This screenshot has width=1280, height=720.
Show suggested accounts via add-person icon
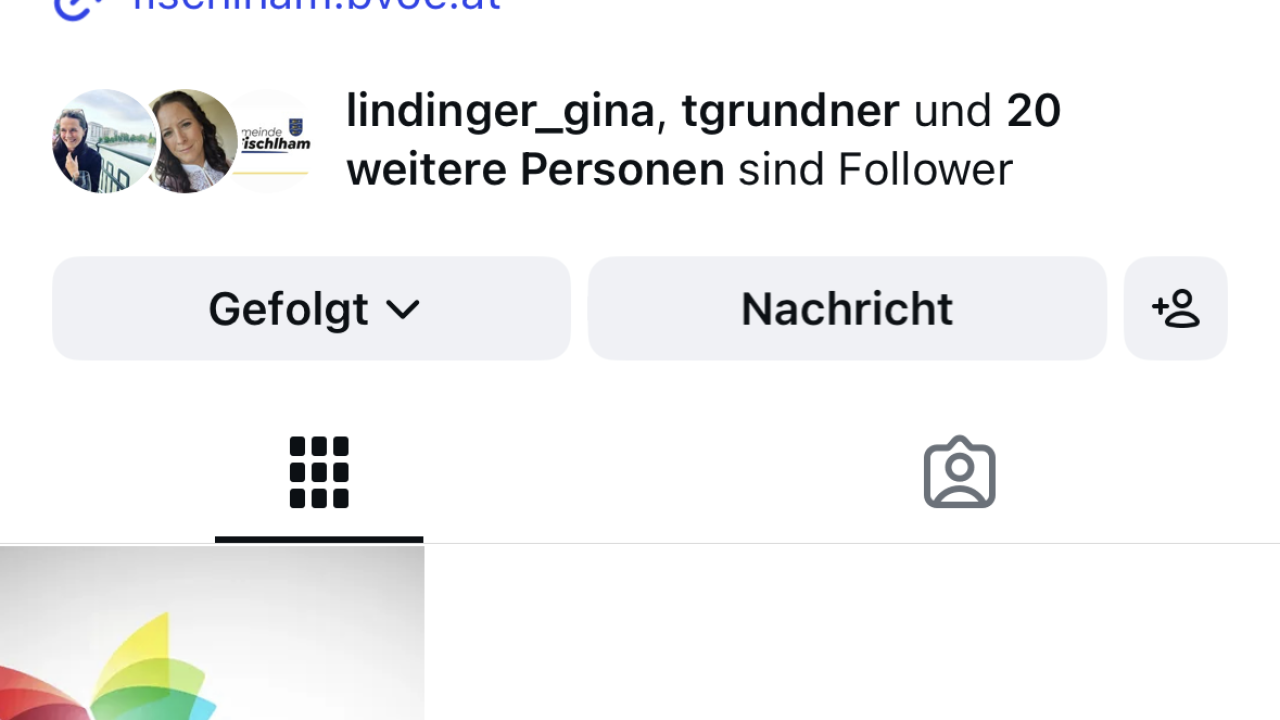pyautogui.click(x=1175, y=308)
